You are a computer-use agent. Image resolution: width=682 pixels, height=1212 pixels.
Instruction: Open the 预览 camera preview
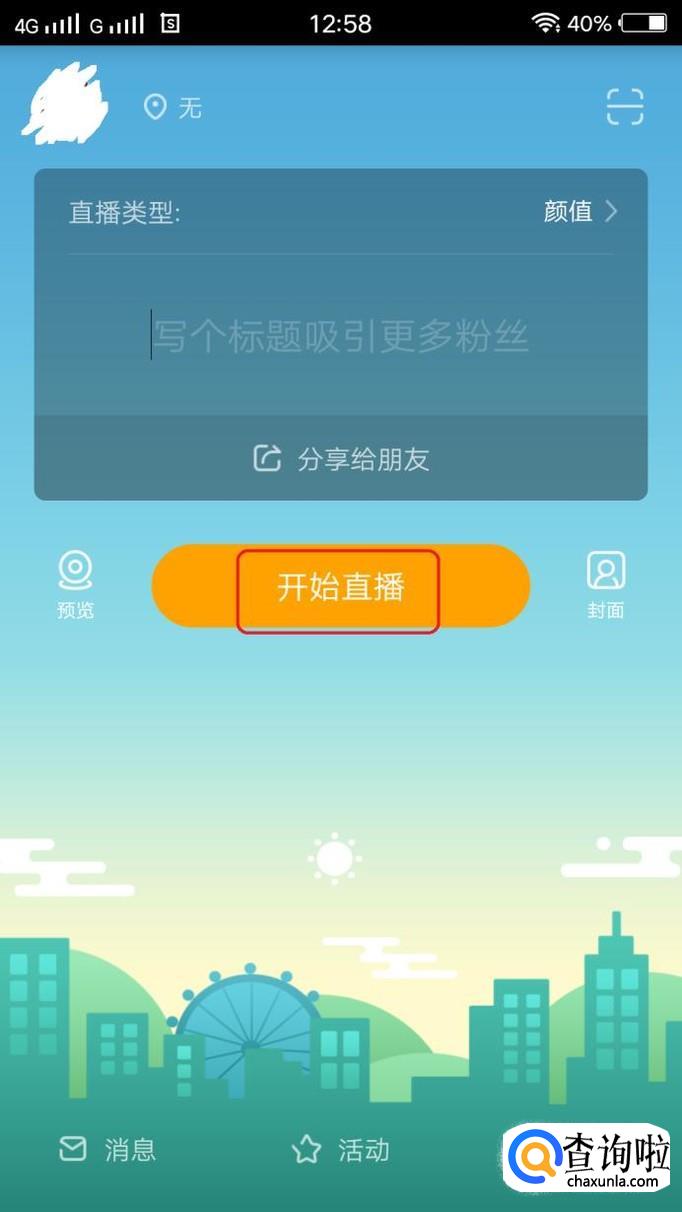[x=75, y=584]
